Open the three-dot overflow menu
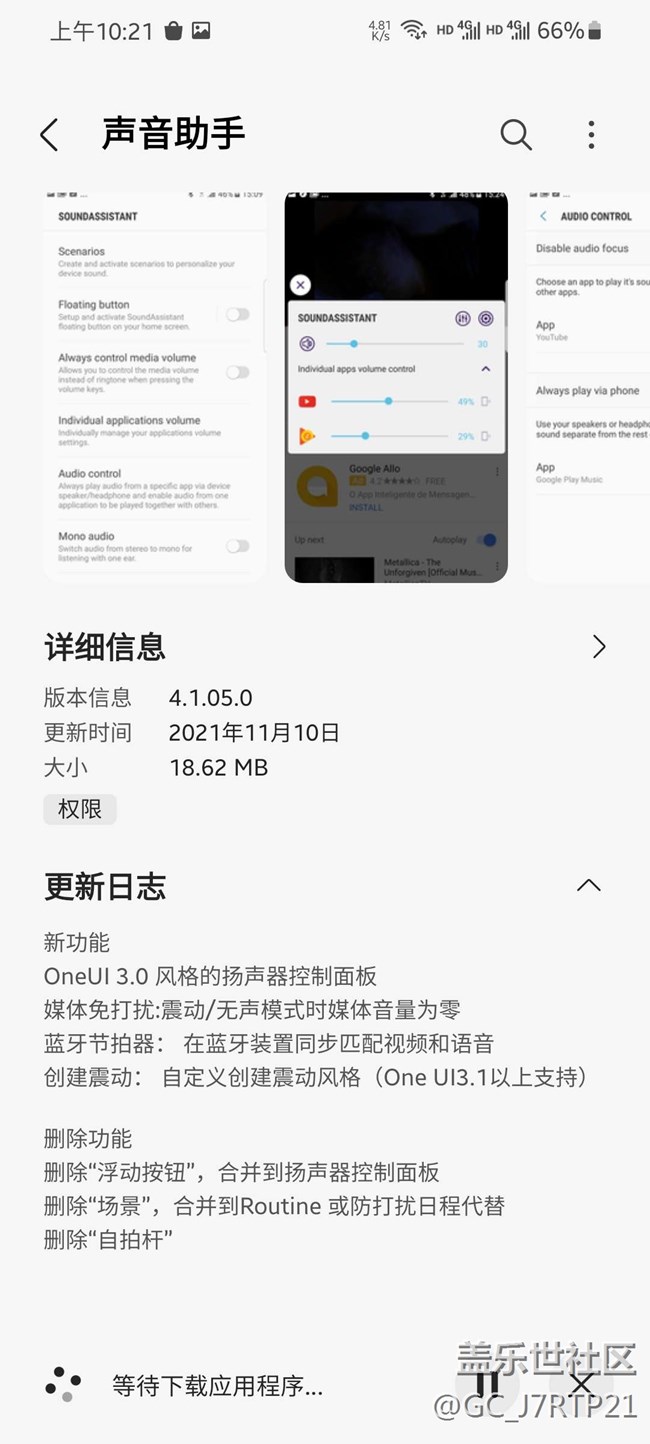650x1444 pixels. click(591, 134)
